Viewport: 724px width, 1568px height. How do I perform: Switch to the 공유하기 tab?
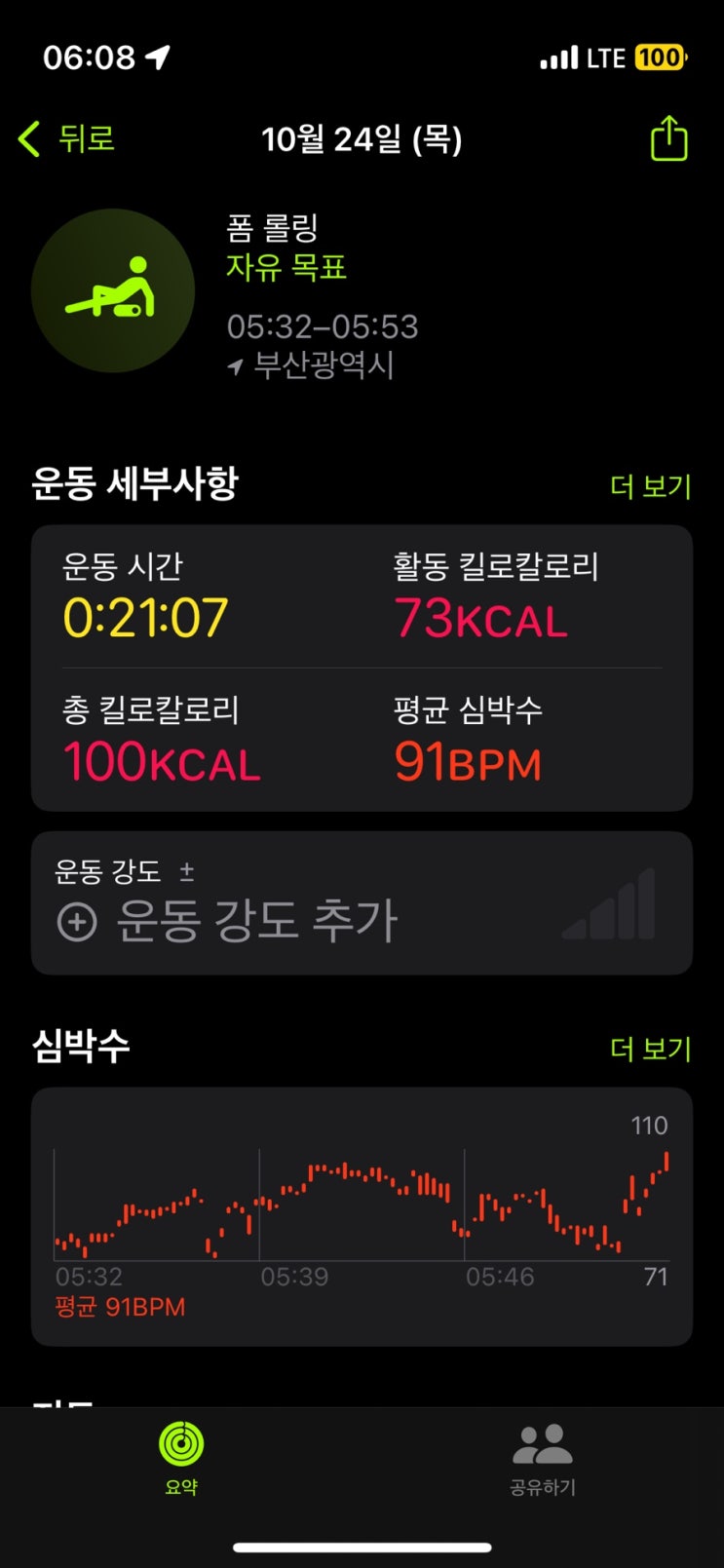click(x=543, y=1459)
